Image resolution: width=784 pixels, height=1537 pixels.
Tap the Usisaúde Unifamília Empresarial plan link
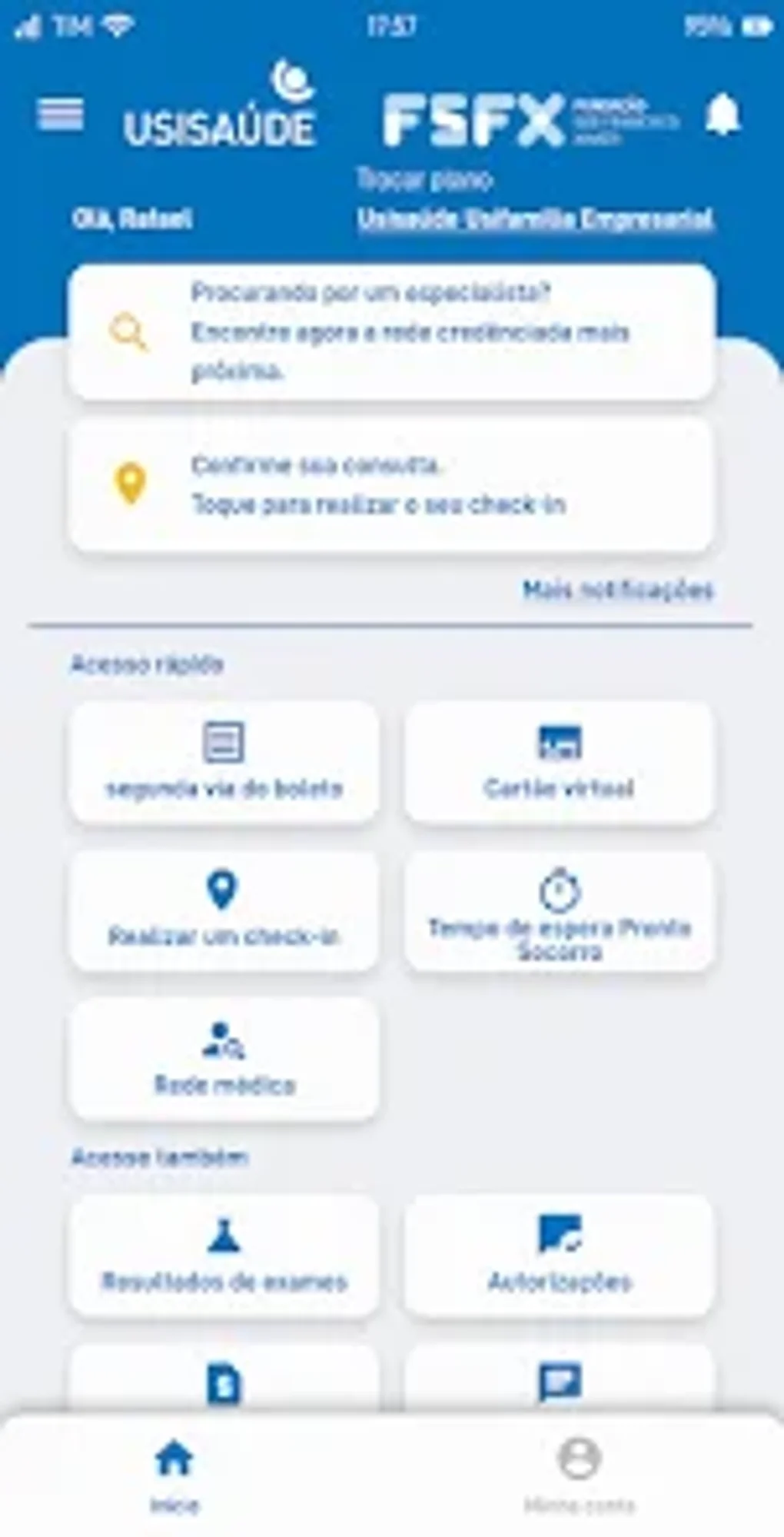click(x=536, y=219)
